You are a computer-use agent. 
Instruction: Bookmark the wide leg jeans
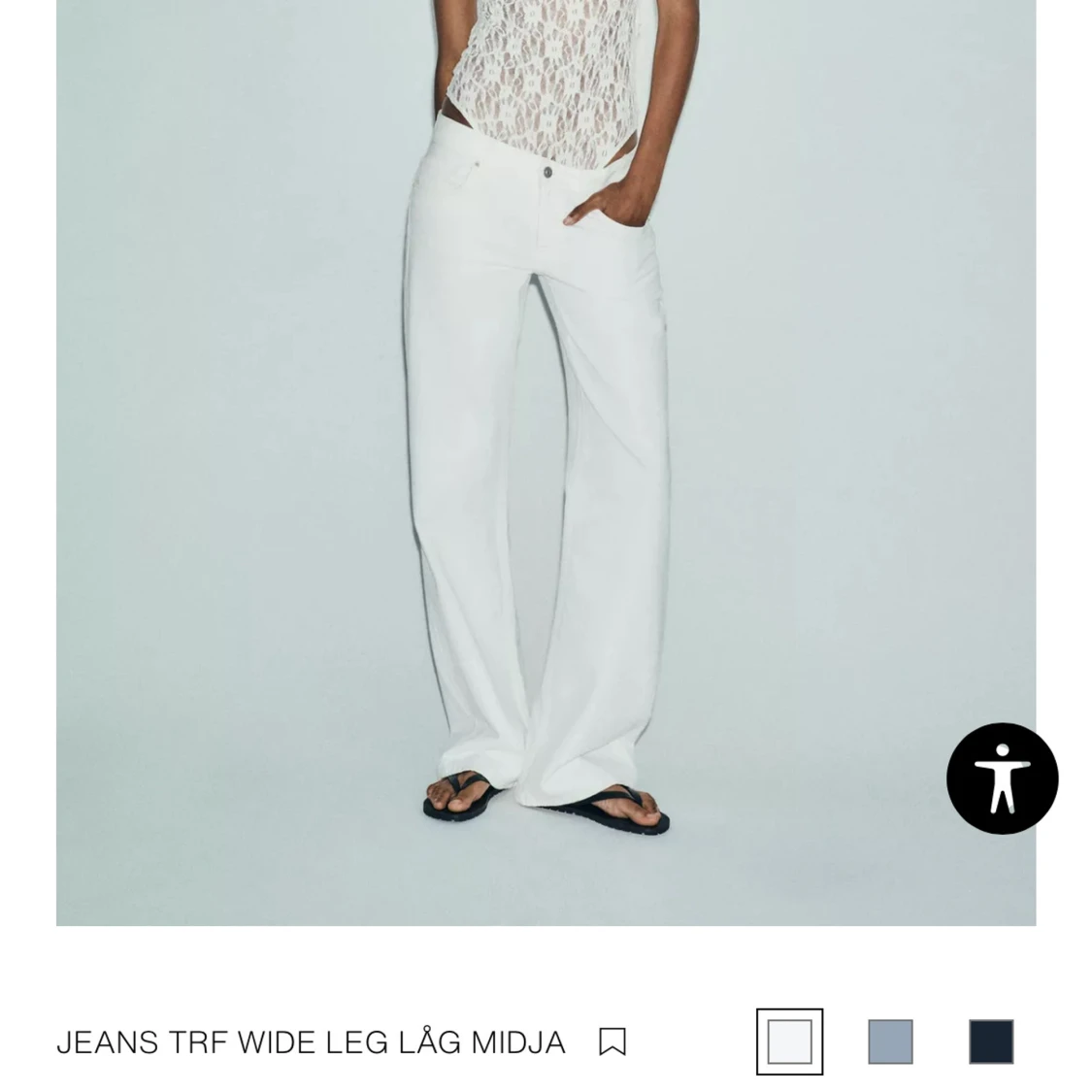point(612,1042)
